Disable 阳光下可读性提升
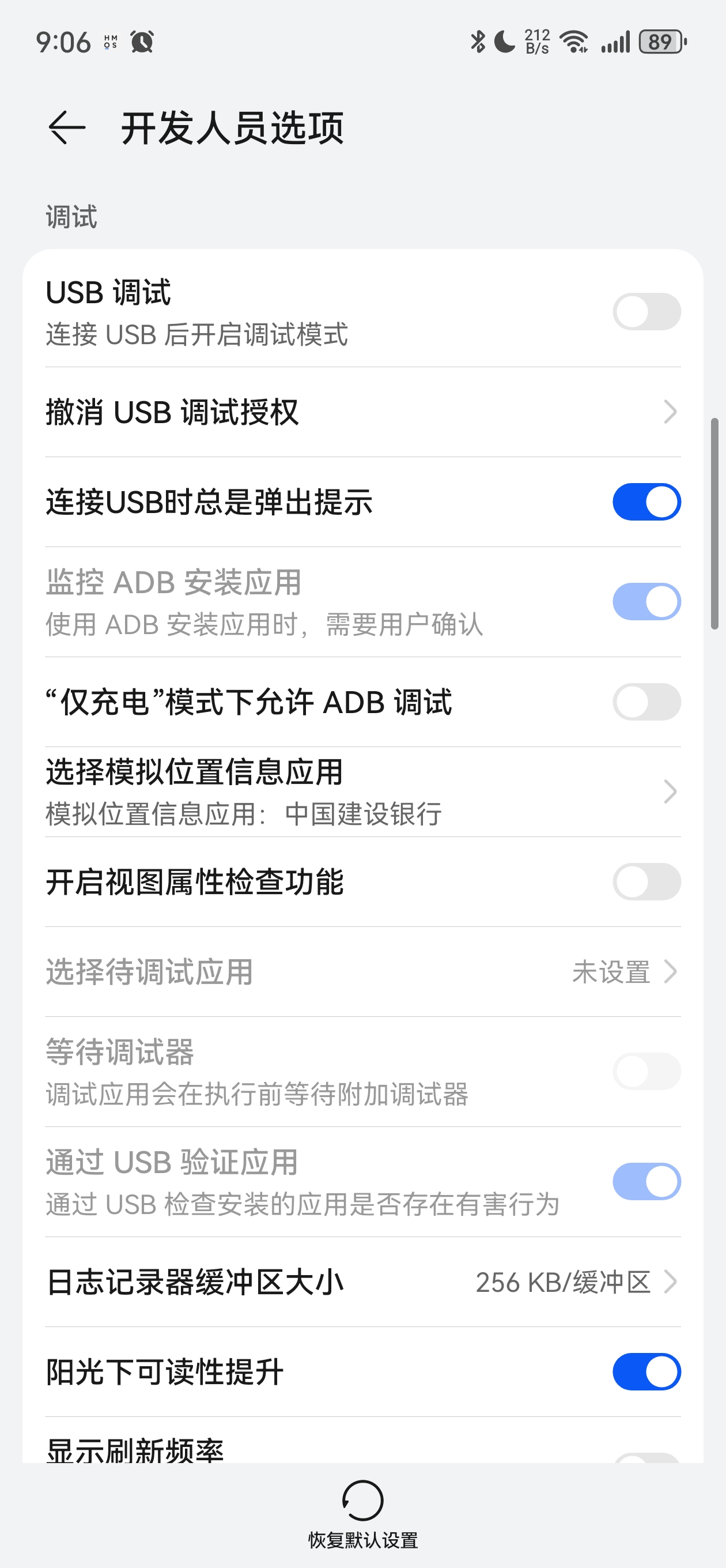This screenshot has height=1568, width=726. 646,1372
